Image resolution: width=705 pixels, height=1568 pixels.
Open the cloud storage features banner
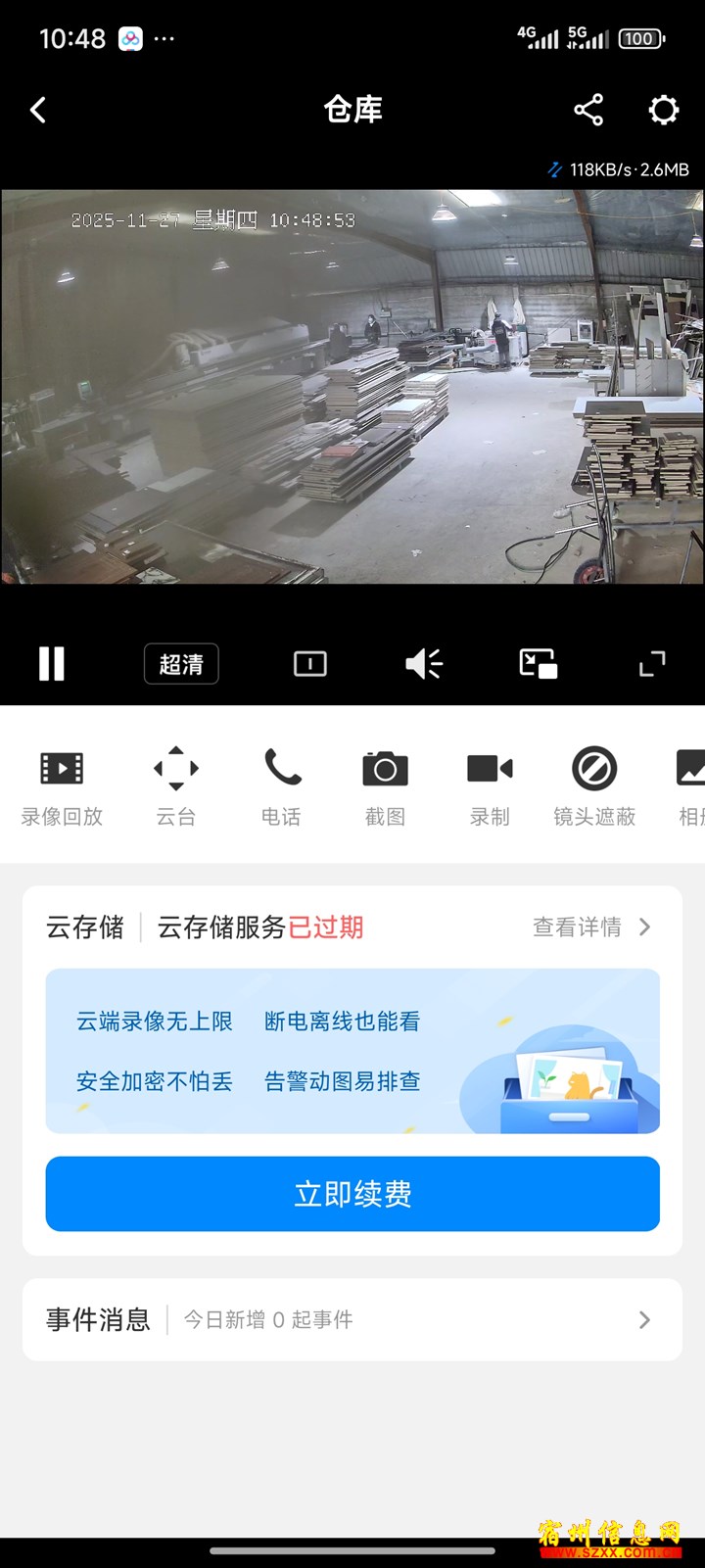352,1051
